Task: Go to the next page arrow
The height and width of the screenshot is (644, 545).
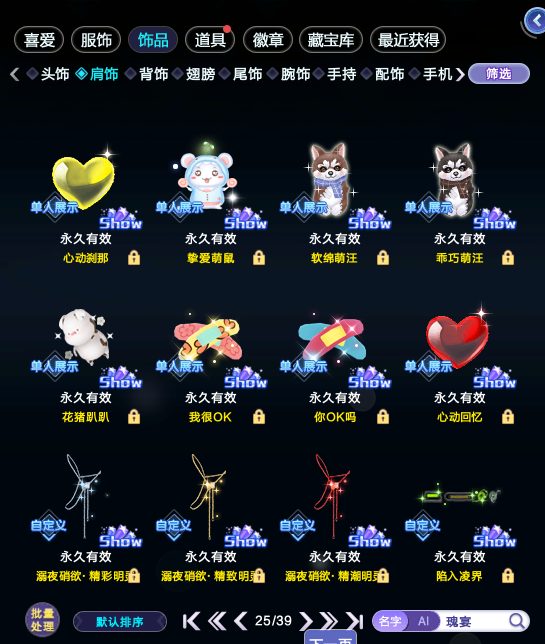Action: pos(306,621)
